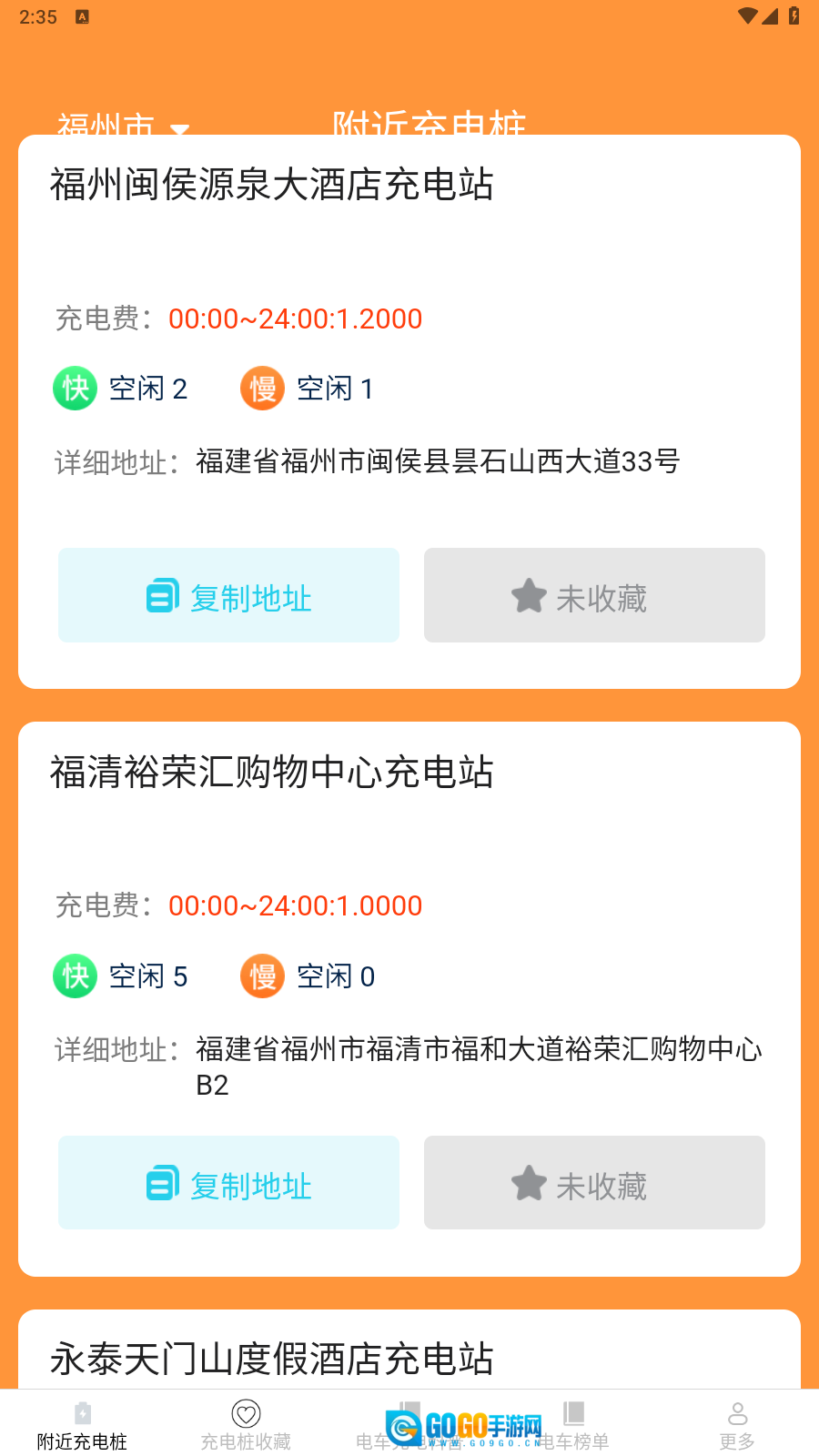This screenshot has height=1456, width=819.
Task: Copy address of 福清裕荣汇购物中心充电站
Action: tap(228, 1183)
